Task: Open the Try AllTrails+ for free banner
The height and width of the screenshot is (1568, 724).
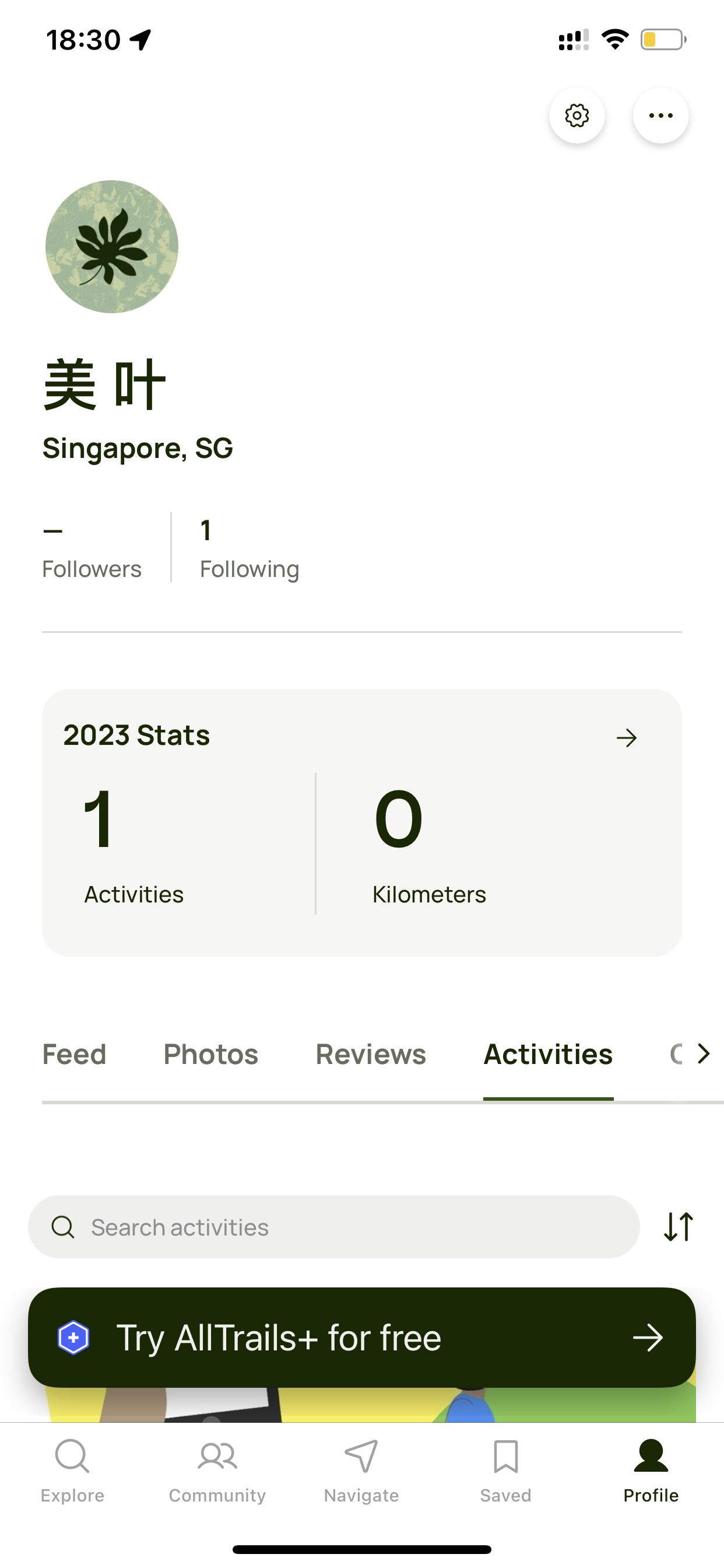Action: (x=362, y=1338)
